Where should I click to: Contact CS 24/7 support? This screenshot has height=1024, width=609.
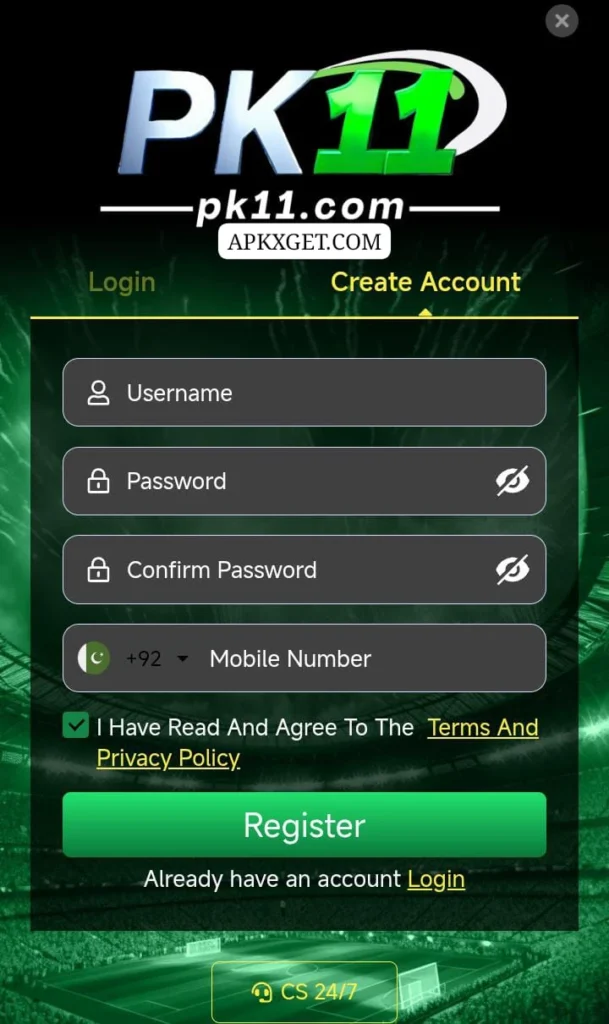(x=304, y=992)
